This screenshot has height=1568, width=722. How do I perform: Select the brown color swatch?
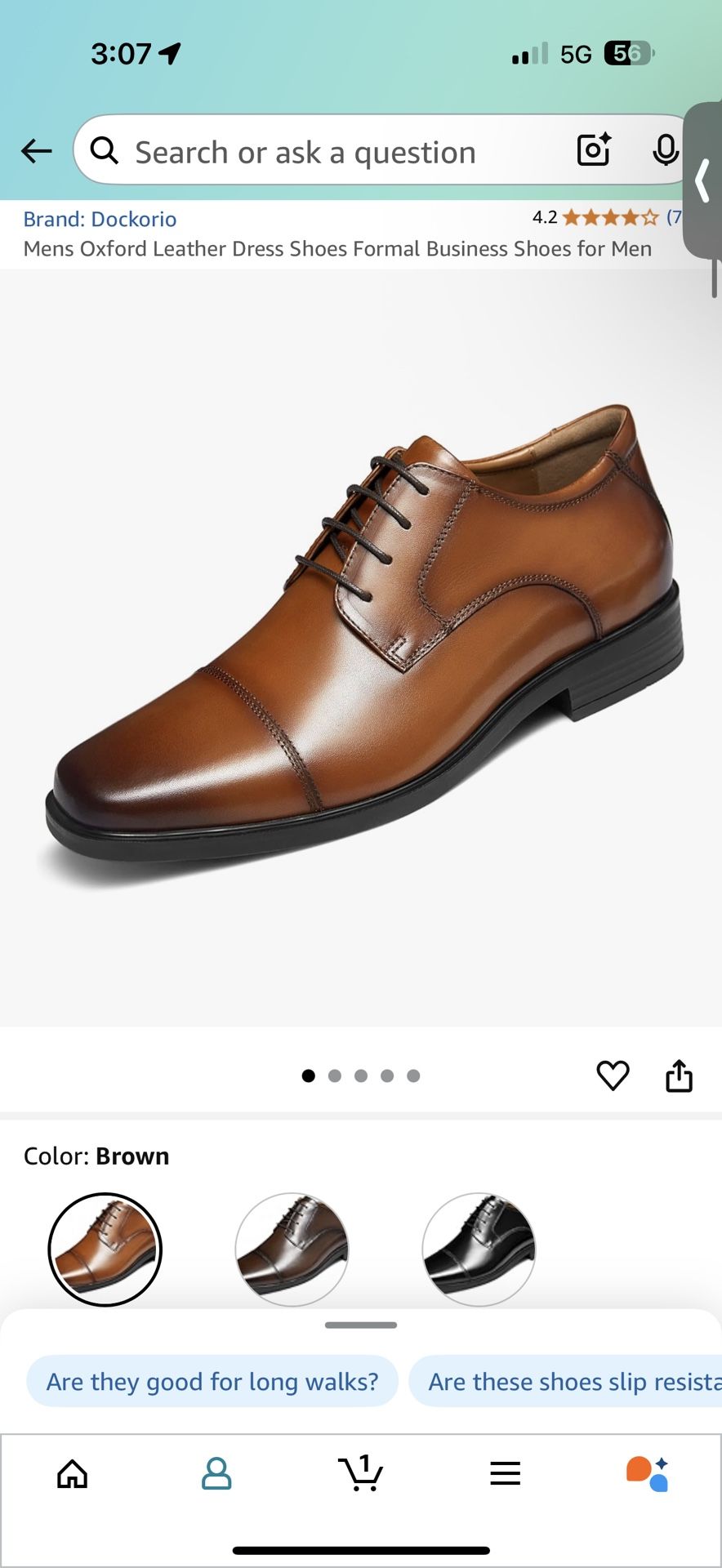pyautogui.click(x=105, y=1249)
